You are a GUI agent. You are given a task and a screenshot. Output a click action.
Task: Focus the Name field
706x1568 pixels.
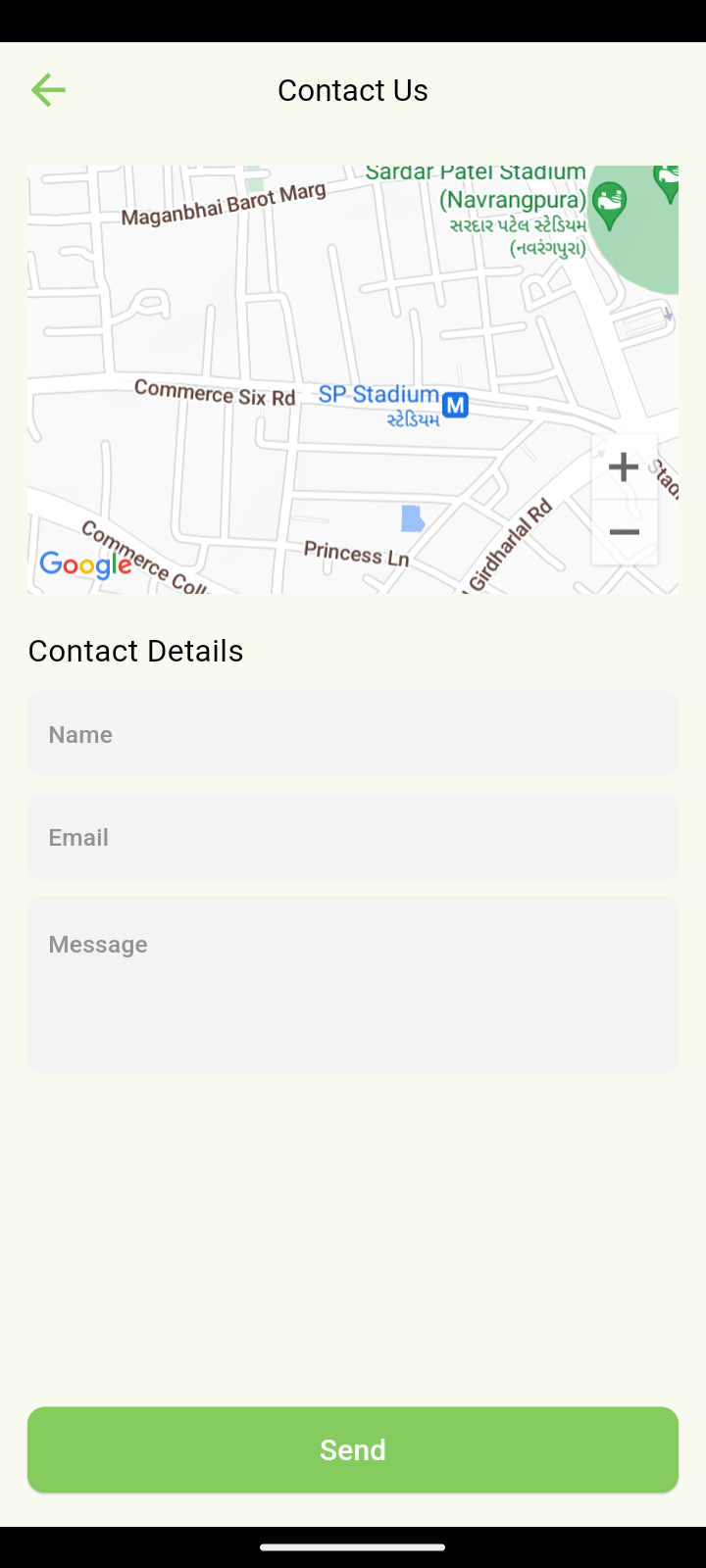(353, 734)
